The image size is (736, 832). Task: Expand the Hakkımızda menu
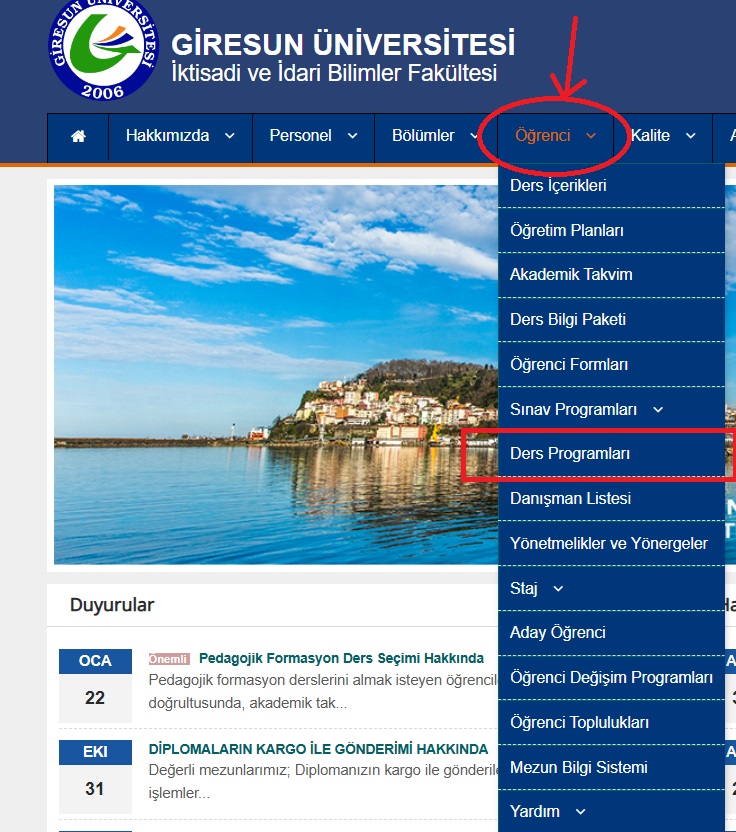tap(180, 136)
